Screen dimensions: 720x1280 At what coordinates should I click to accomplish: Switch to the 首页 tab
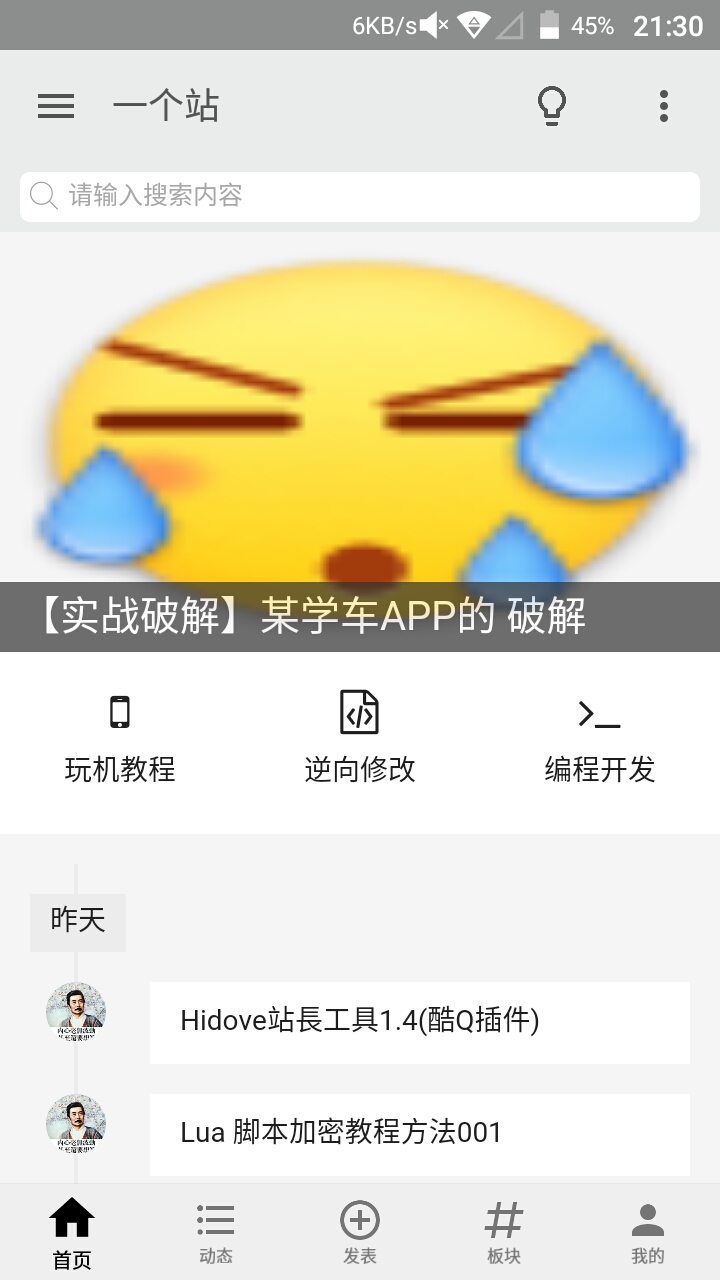pyautogui.click(x=72, y=1234)
